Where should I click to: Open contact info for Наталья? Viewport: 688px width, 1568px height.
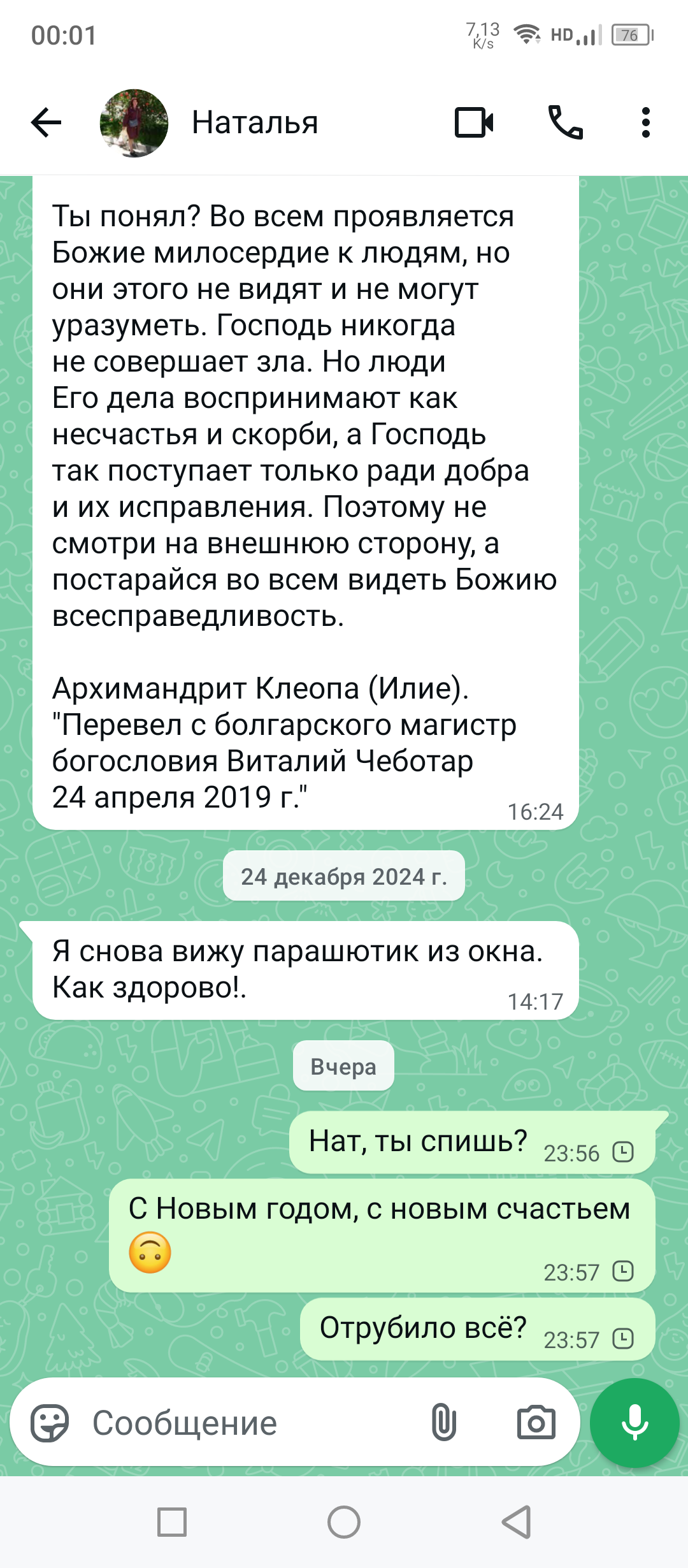pyautogui.click(x=255, y=122)
